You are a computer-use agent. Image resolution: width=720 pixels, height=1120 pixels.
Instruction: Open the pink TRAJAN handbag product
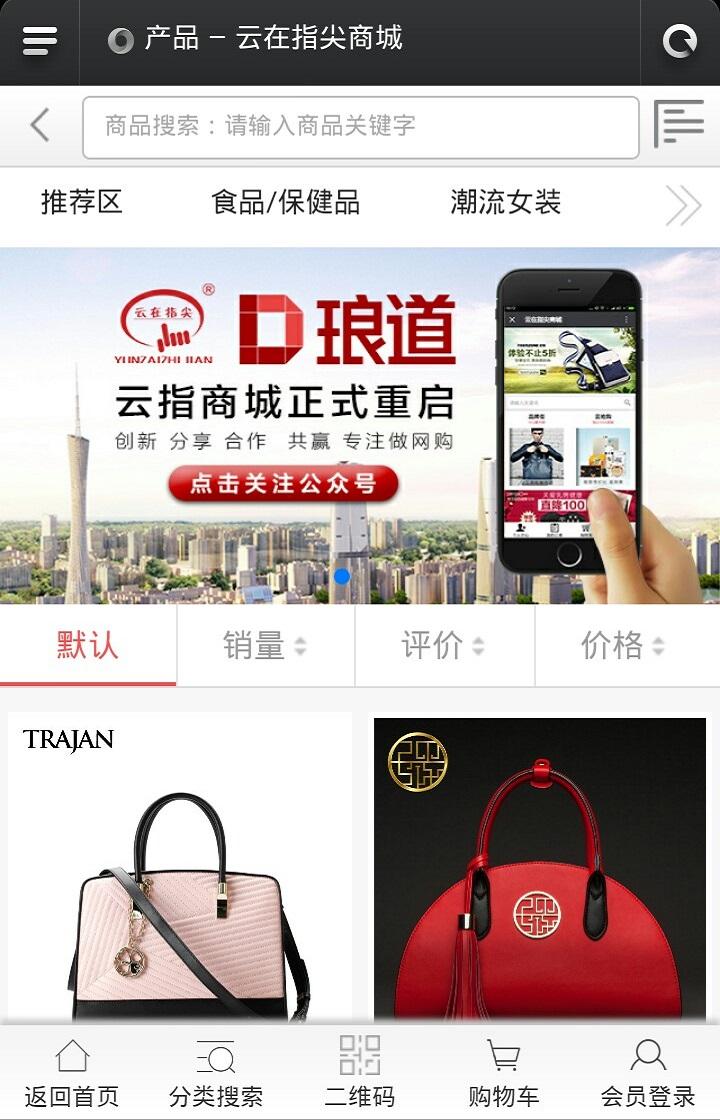pos(180,870)
